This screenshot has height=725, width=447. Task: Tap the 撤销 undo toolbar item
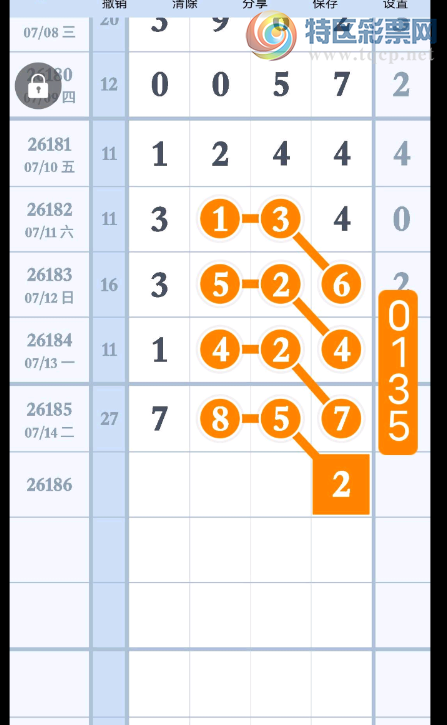pos(114,4)
